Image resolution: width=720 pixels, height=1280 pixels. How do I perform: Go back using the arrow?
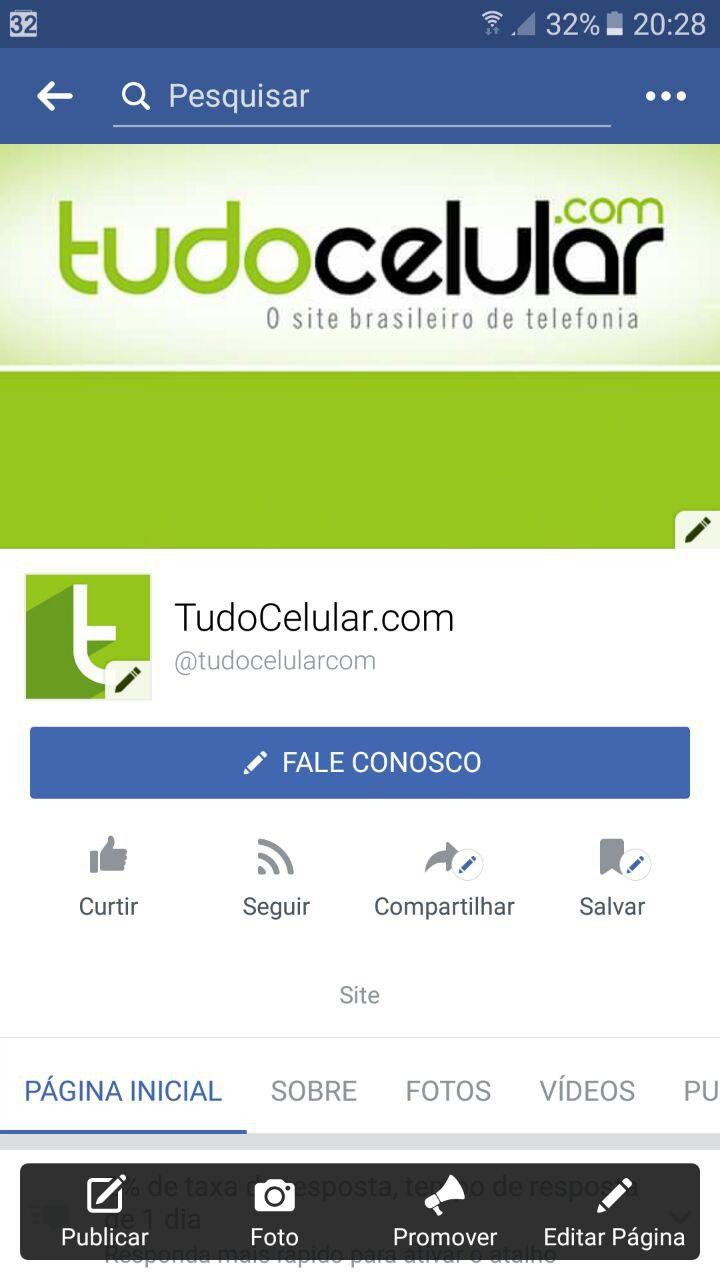tap(54, 96)
